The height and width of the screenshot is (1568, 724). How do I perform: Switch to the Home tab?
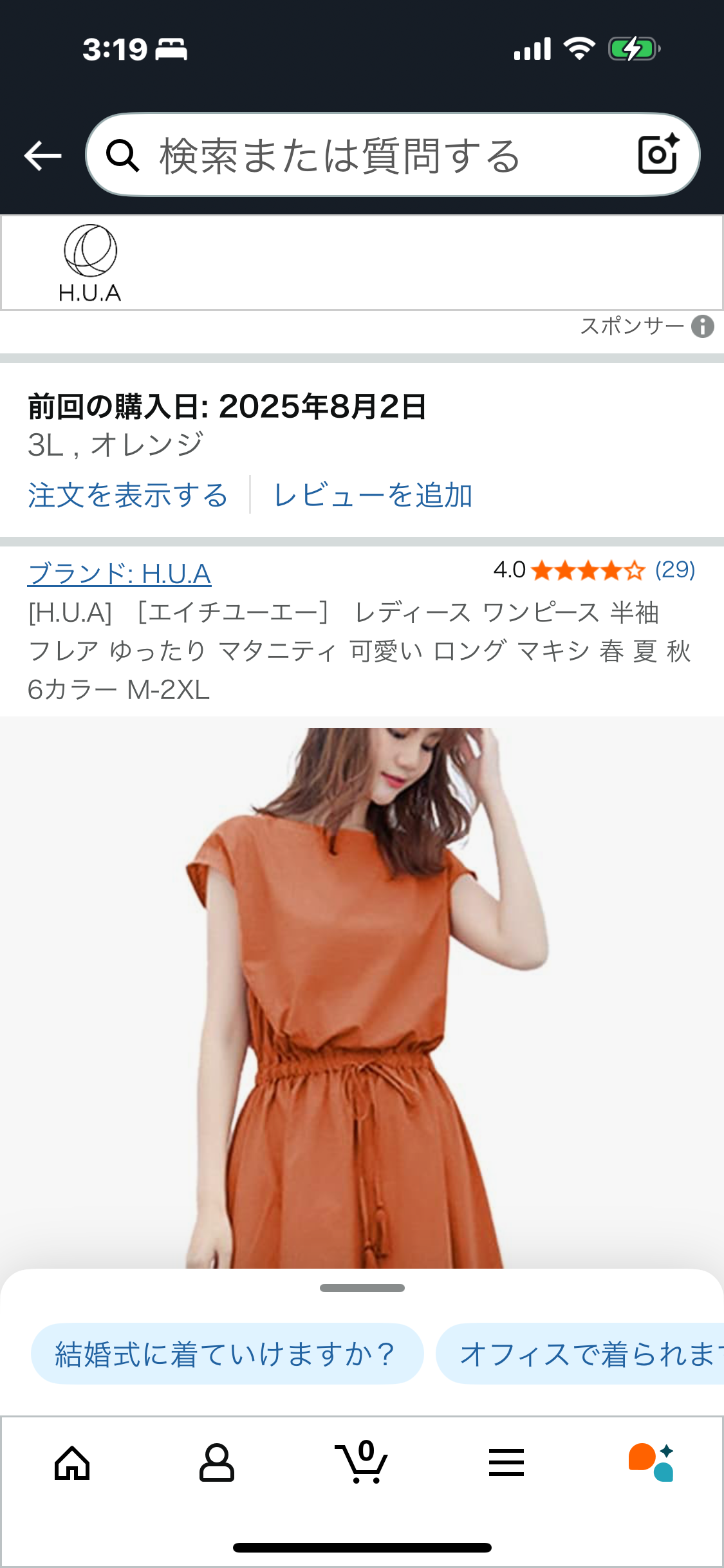[72, 1463]
